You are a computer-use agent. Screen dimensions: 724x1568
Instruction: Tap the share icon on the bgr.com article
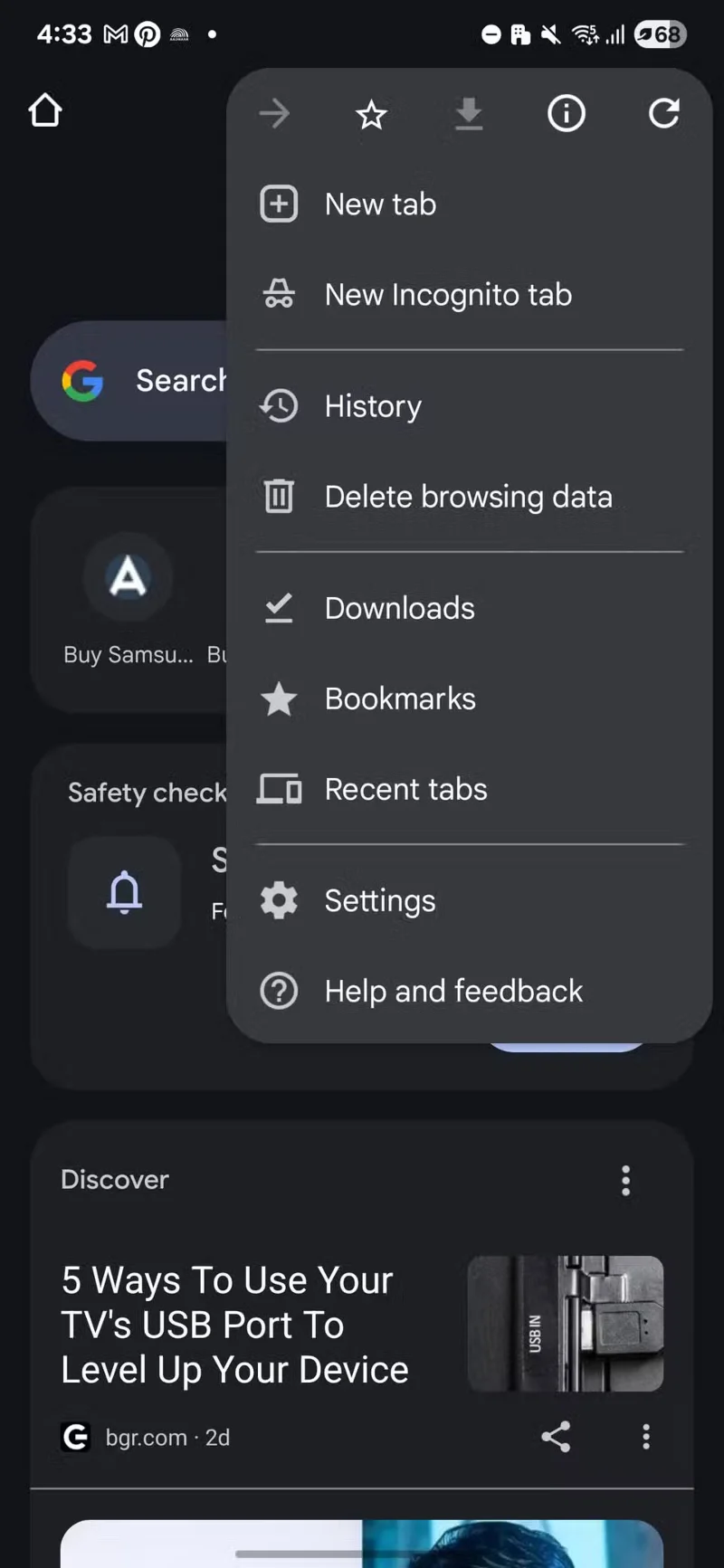[x=556, y=1437]
